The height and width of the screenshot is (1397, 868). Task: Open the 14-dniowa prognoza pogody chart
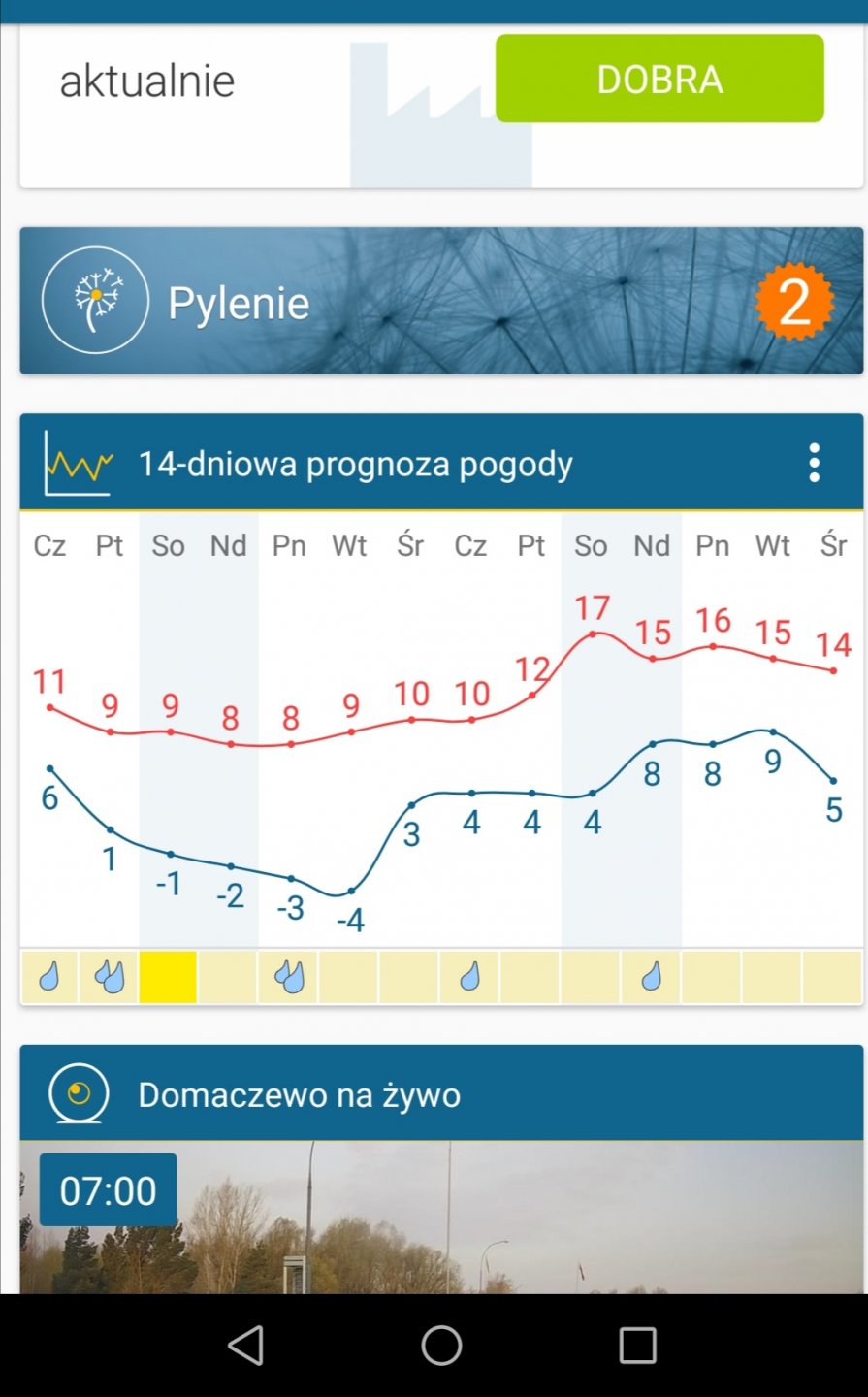(x=441, y=757)
